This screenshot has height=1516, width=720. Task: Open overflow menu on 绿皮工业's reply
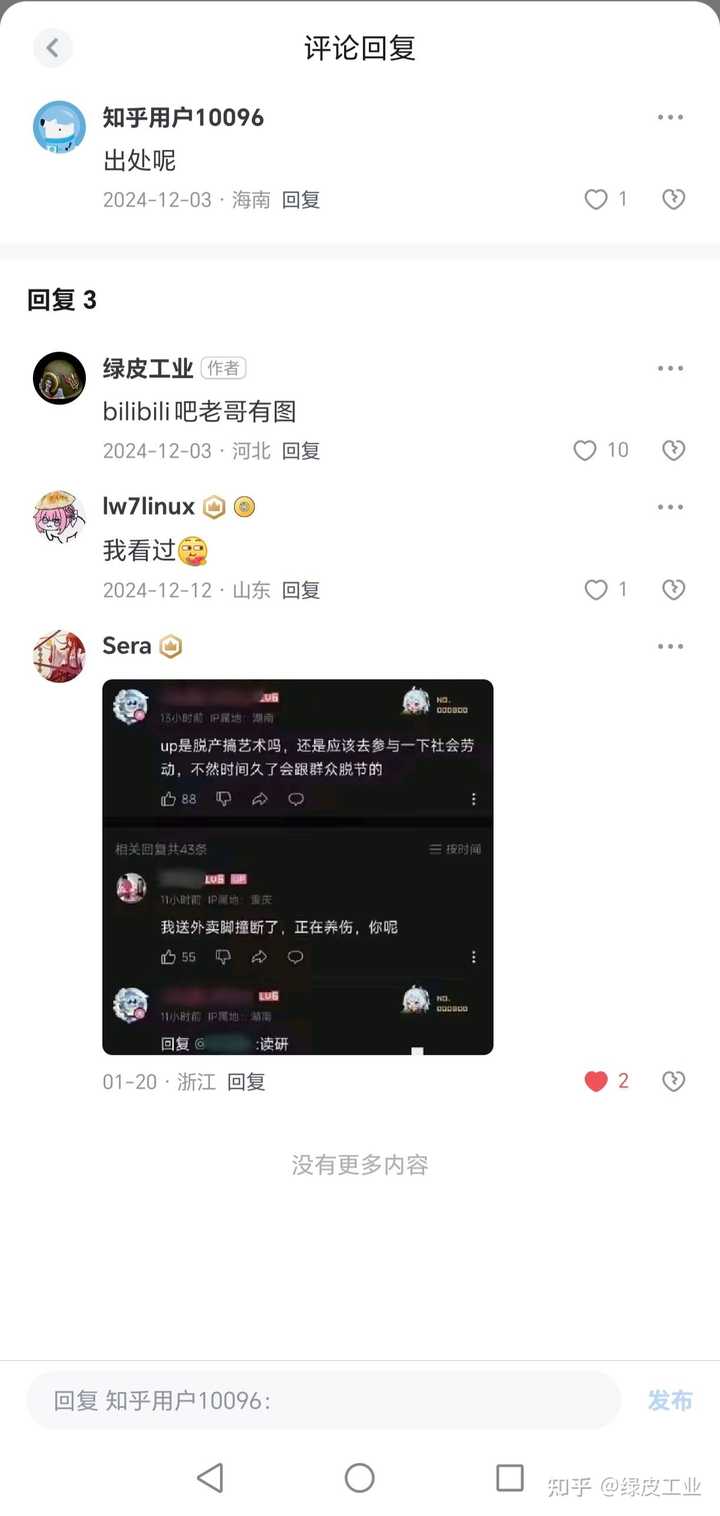pyautogui.click(x=670, y=369)
